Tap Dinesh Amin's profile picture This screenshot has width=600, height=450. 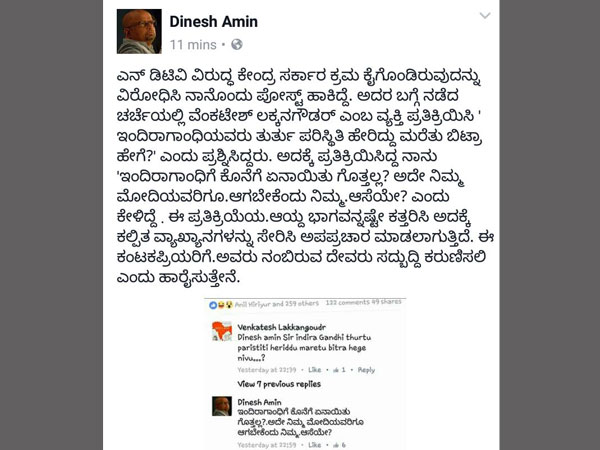(140, 31)
